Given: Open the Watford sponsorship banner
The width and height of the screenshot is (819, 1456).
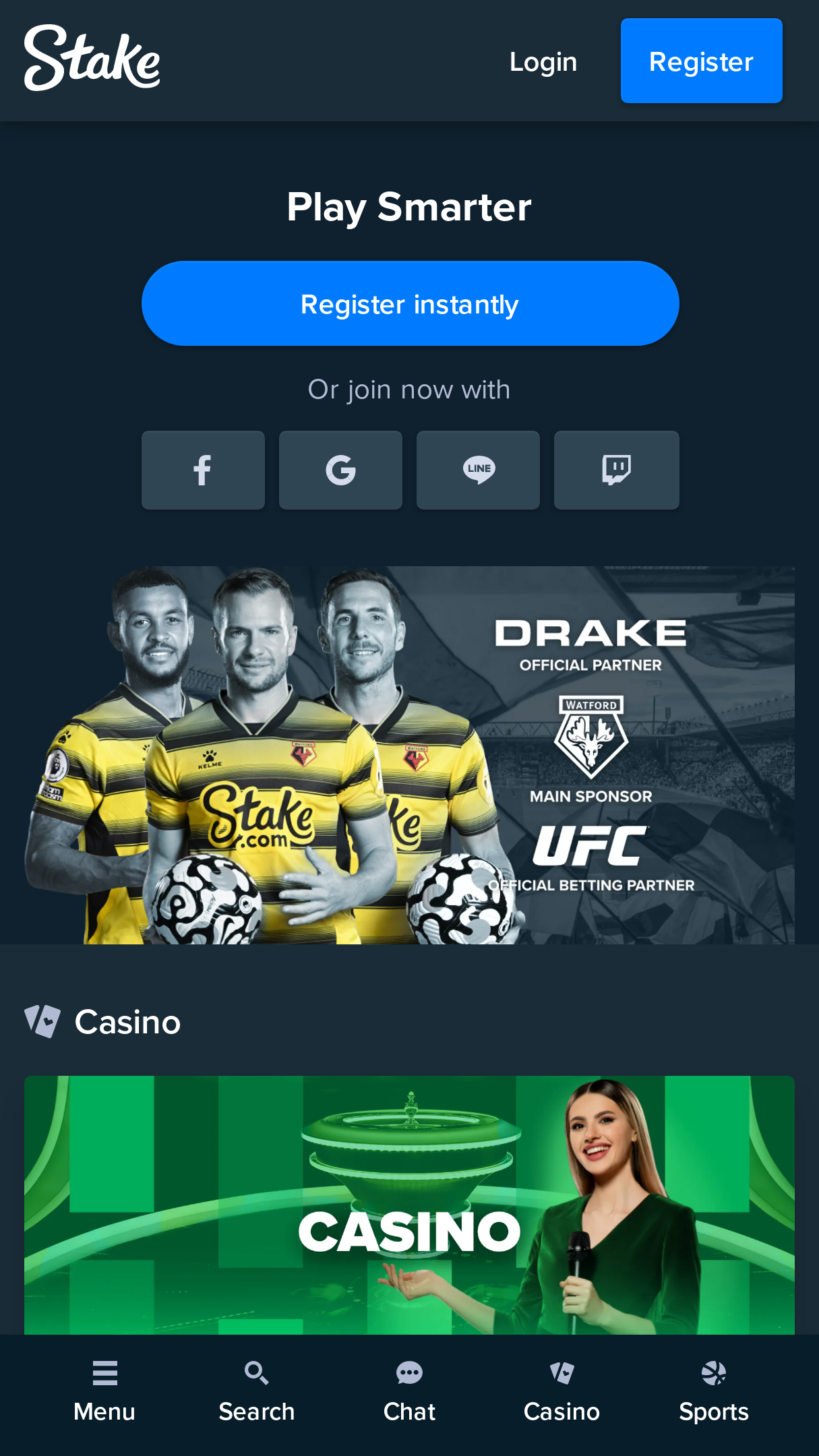Looking at the screenshot, I should 409,755.
